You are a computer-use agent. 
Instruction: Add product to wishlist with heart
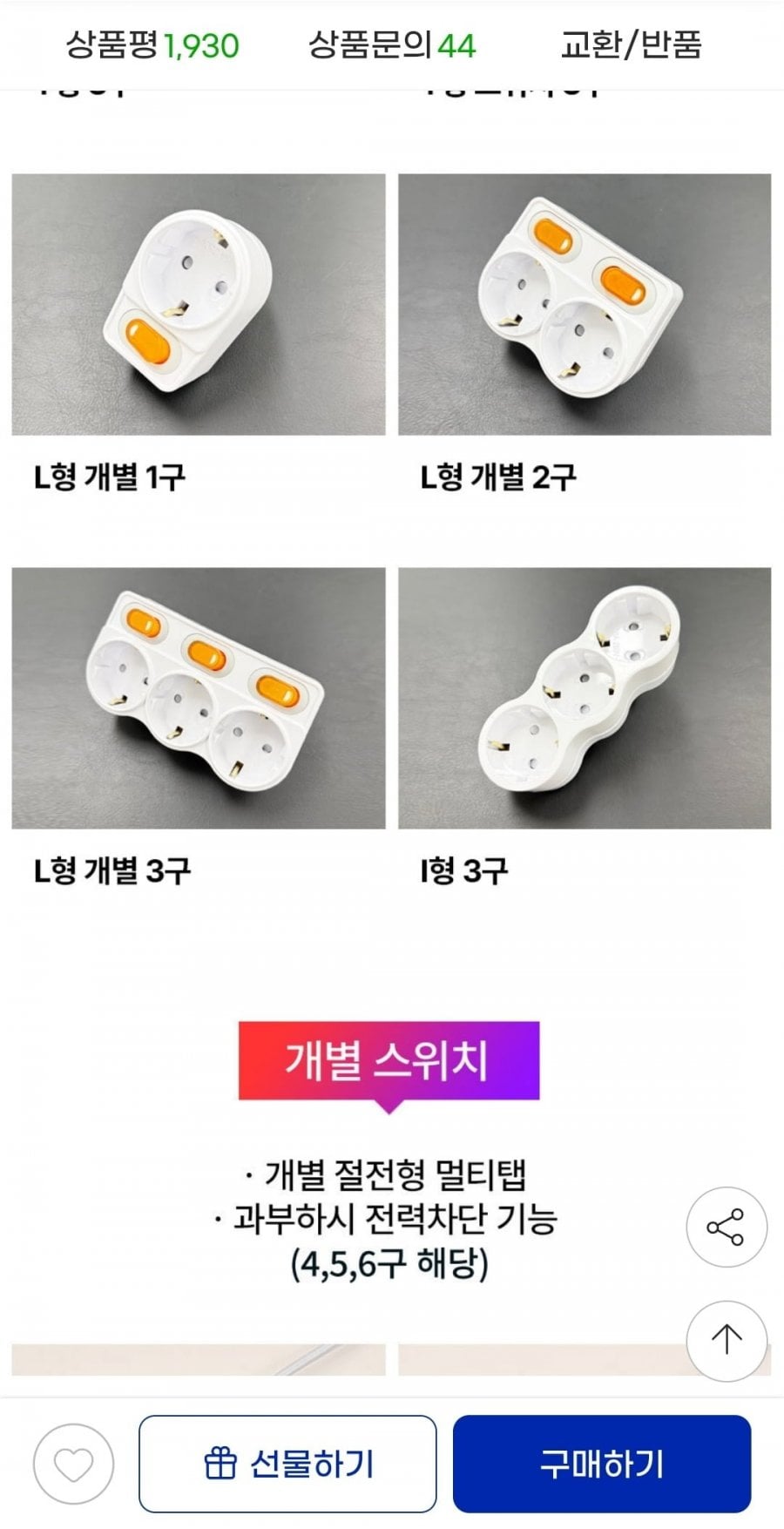74,1464
